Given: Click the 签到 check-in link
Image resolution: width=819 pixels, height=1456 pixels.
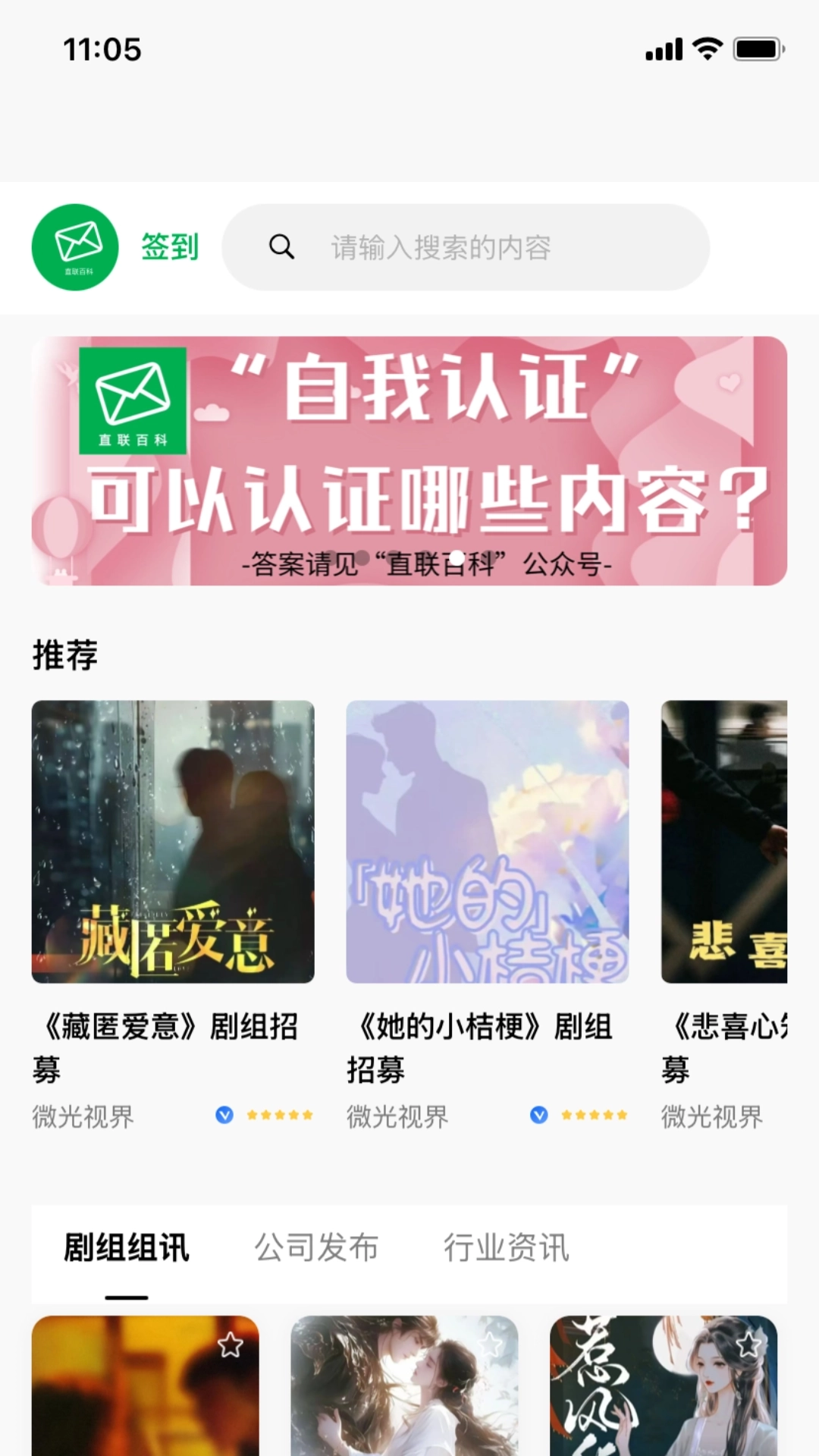Looking at the screenshot, I should [x=168, y=247].
